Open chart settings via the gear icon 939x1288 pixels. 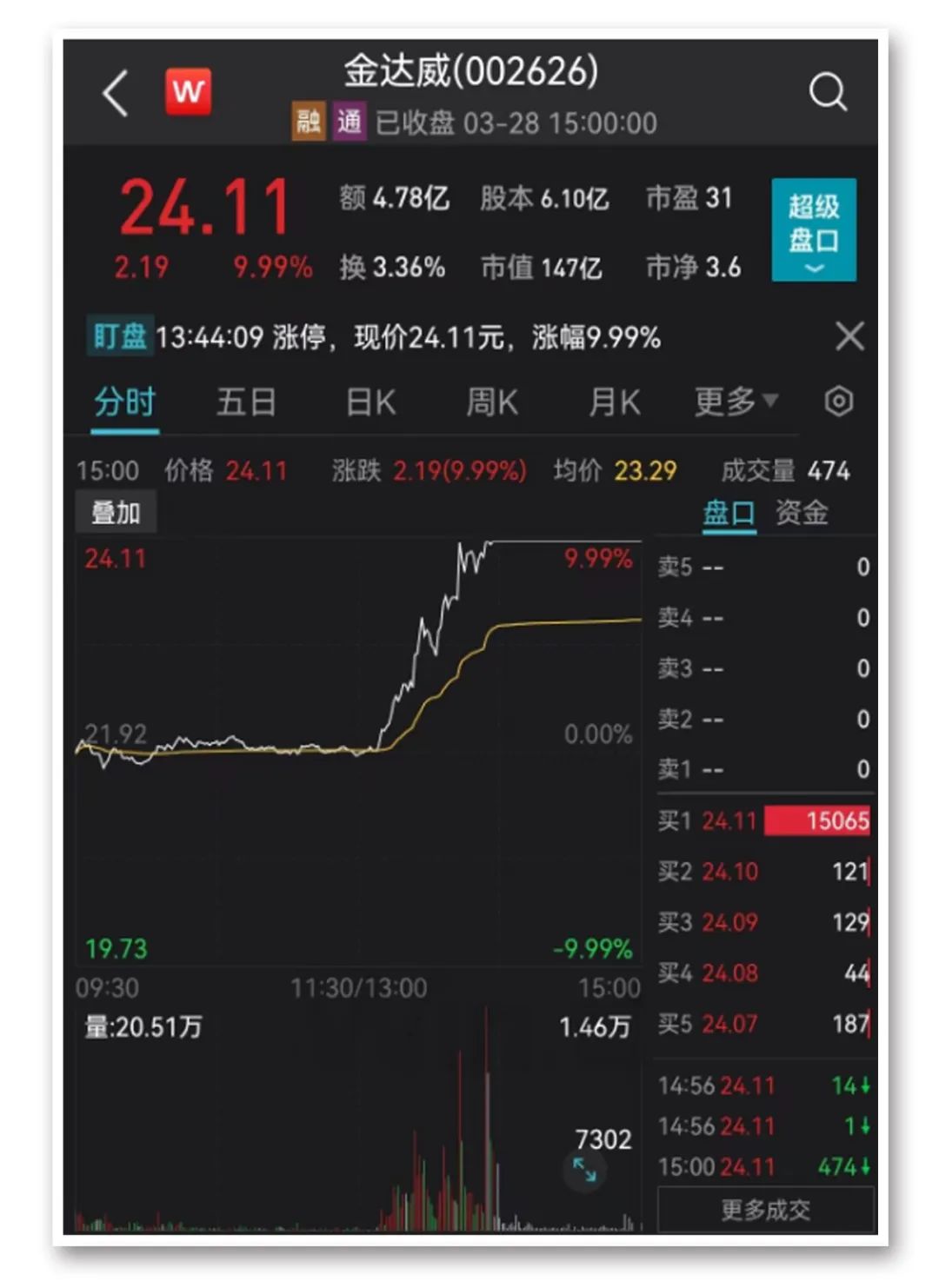click(x=837, y=402)
